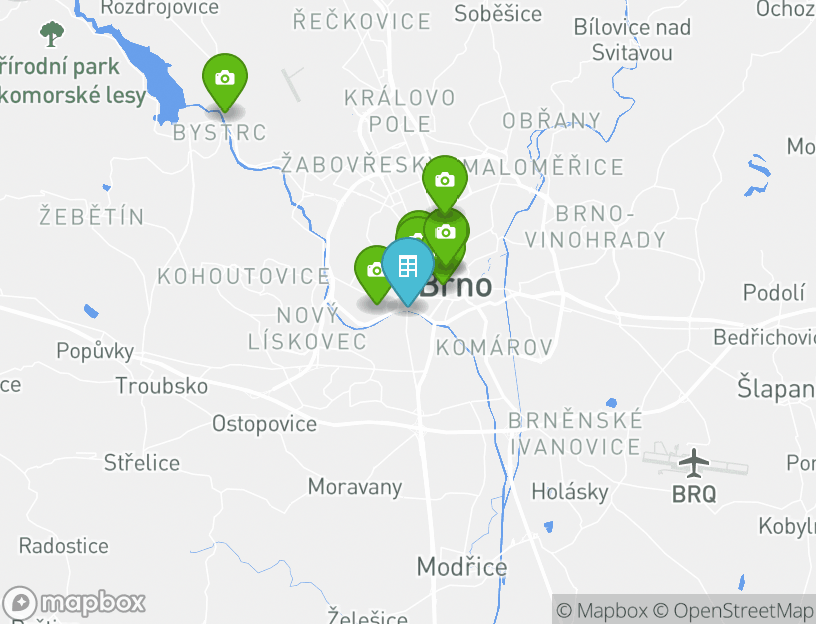Tap the camera marker nearest Nový Lískovec
The width and height of the screenshot is (816, 624).
pyautogui.click(x=371, y=271)
